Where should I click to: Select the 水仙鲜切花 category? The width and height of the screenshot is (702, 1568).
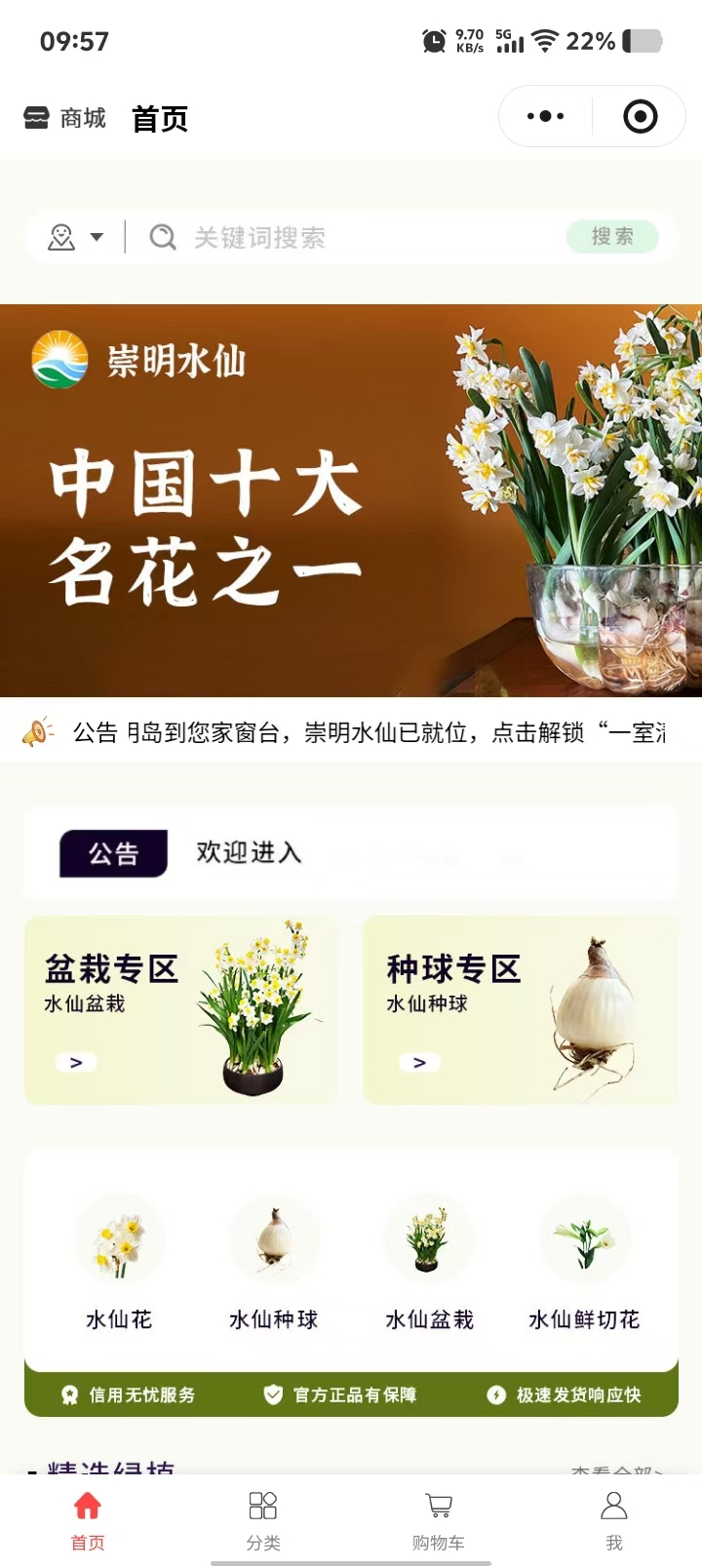pyautogui.click(x=584, y=1263)
